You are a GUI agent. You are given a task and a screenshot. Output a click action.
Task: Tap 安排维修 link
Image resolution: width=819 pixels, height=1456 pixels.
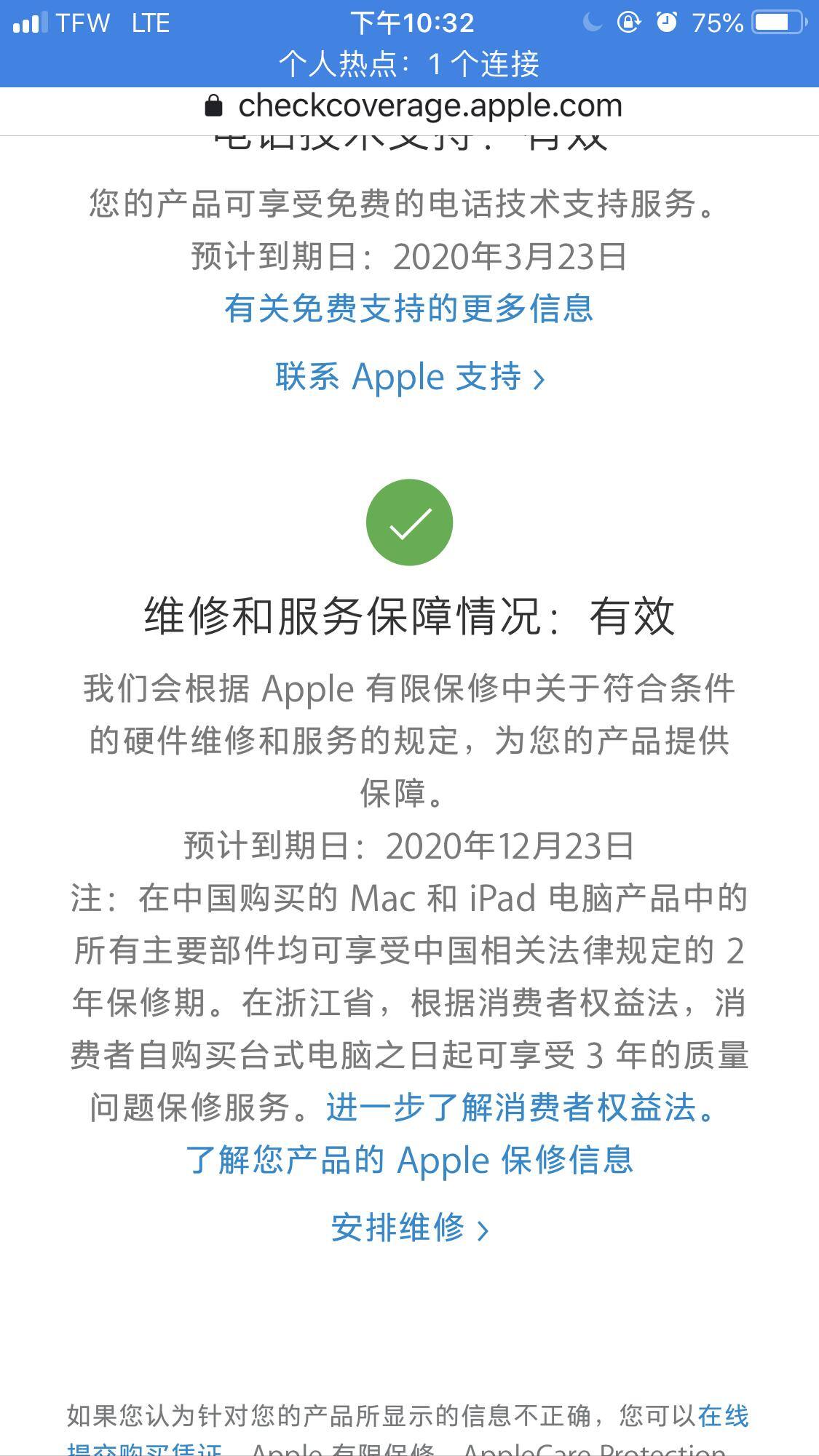409,1228
